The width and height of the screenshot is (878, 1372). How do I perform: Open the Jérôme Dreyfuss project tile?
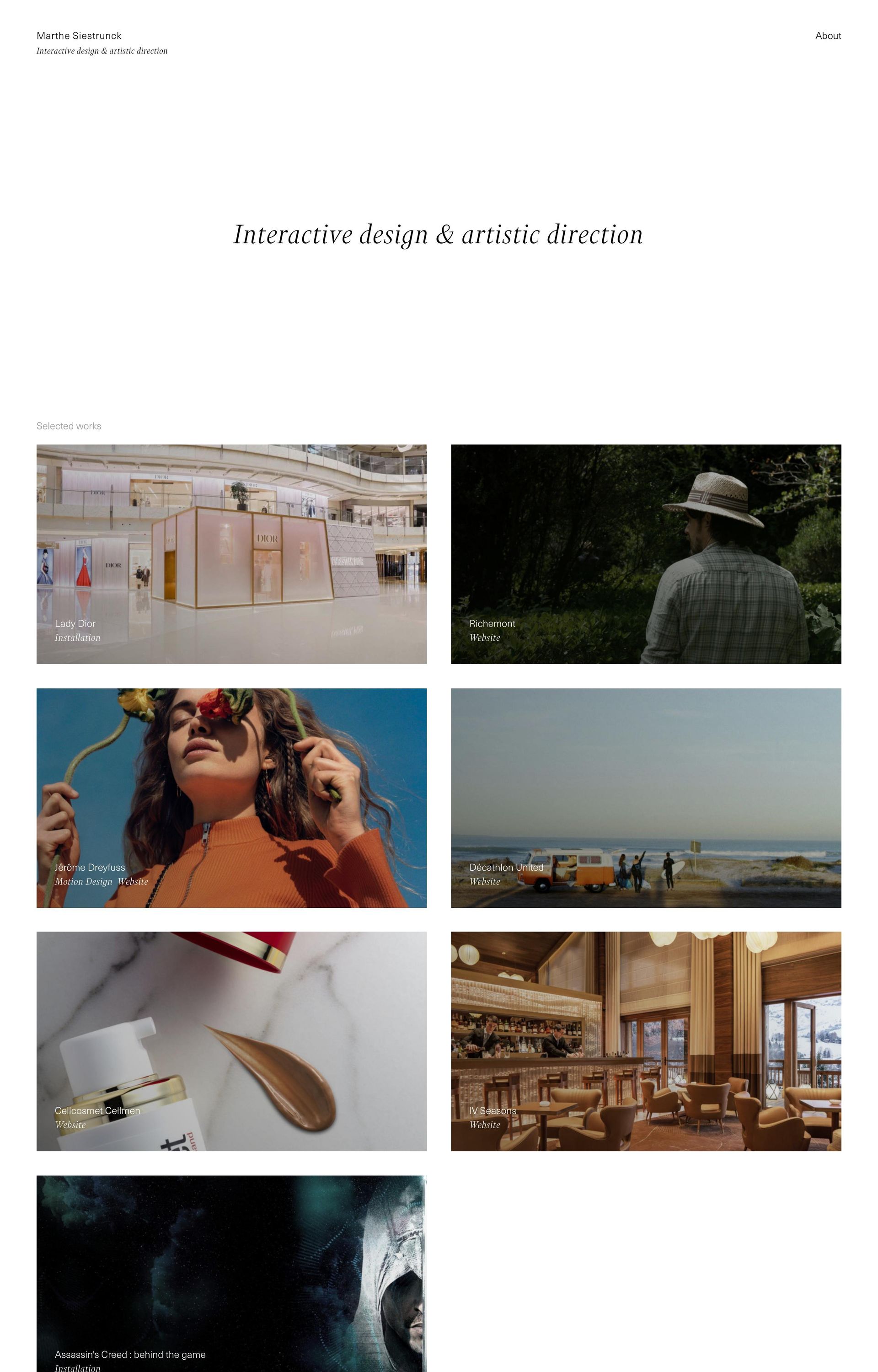pyautogui.click(x=231, y=798)
